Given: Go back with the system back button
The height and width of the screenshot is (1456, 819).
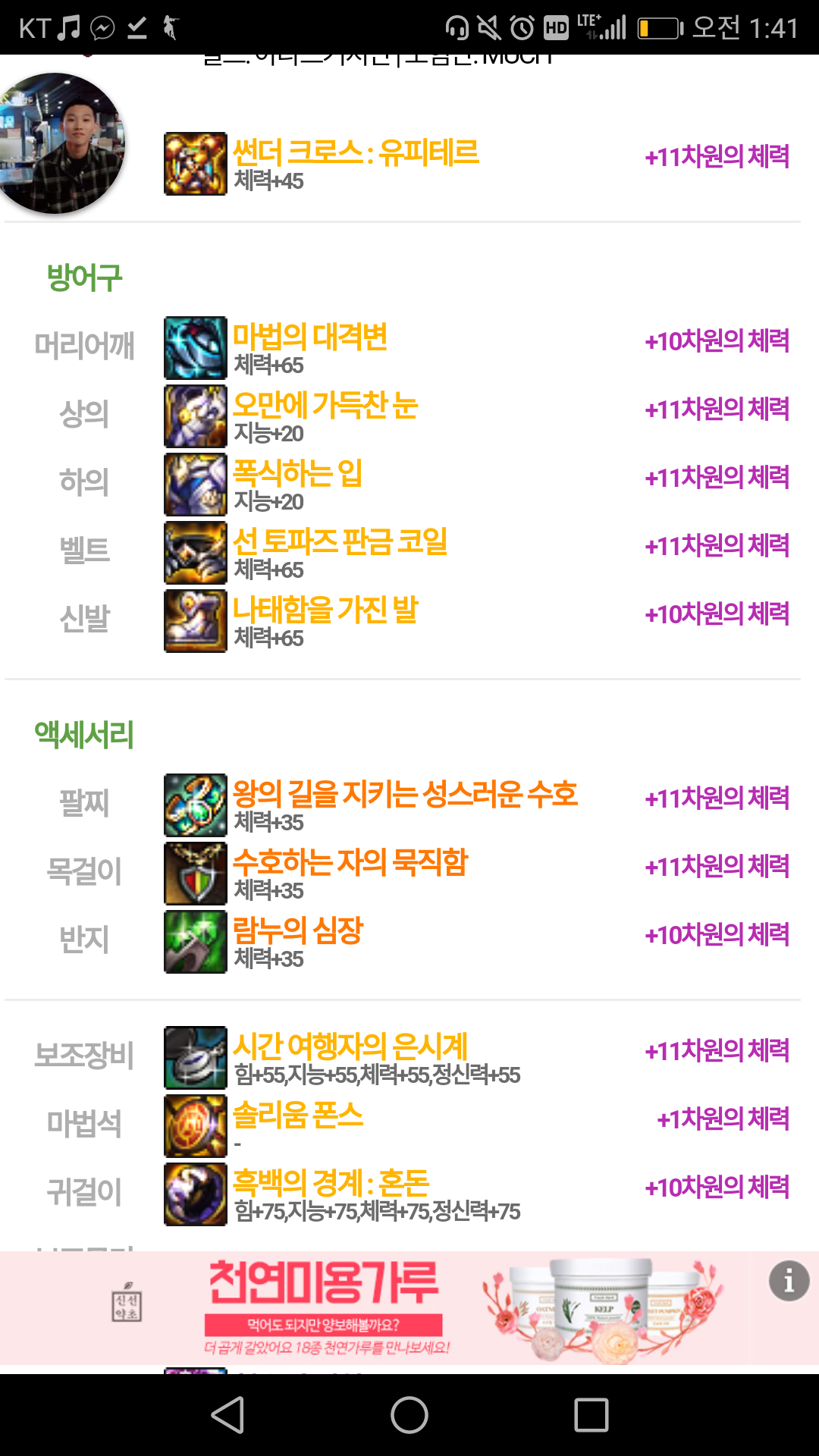Looking at the screenshot, I should tap(227, 1415).
